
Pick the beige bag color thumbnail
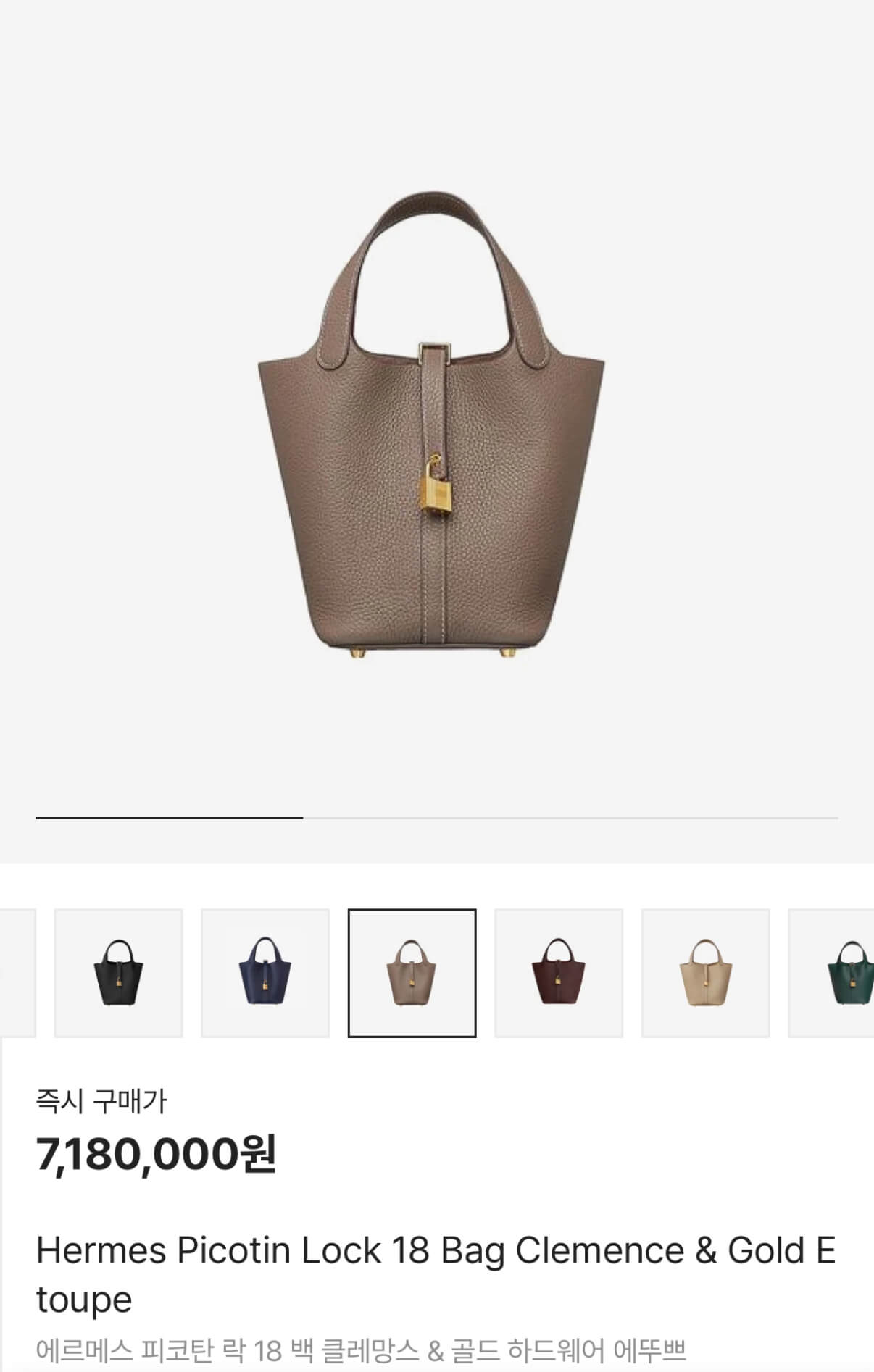[705, 973]
